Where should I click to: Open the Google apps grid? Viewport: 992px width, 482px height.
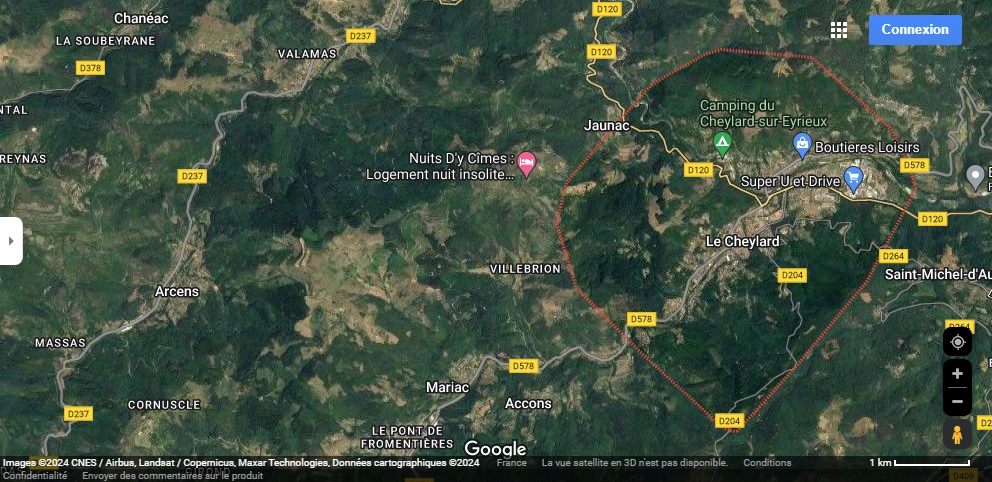(x=839, y=30)
